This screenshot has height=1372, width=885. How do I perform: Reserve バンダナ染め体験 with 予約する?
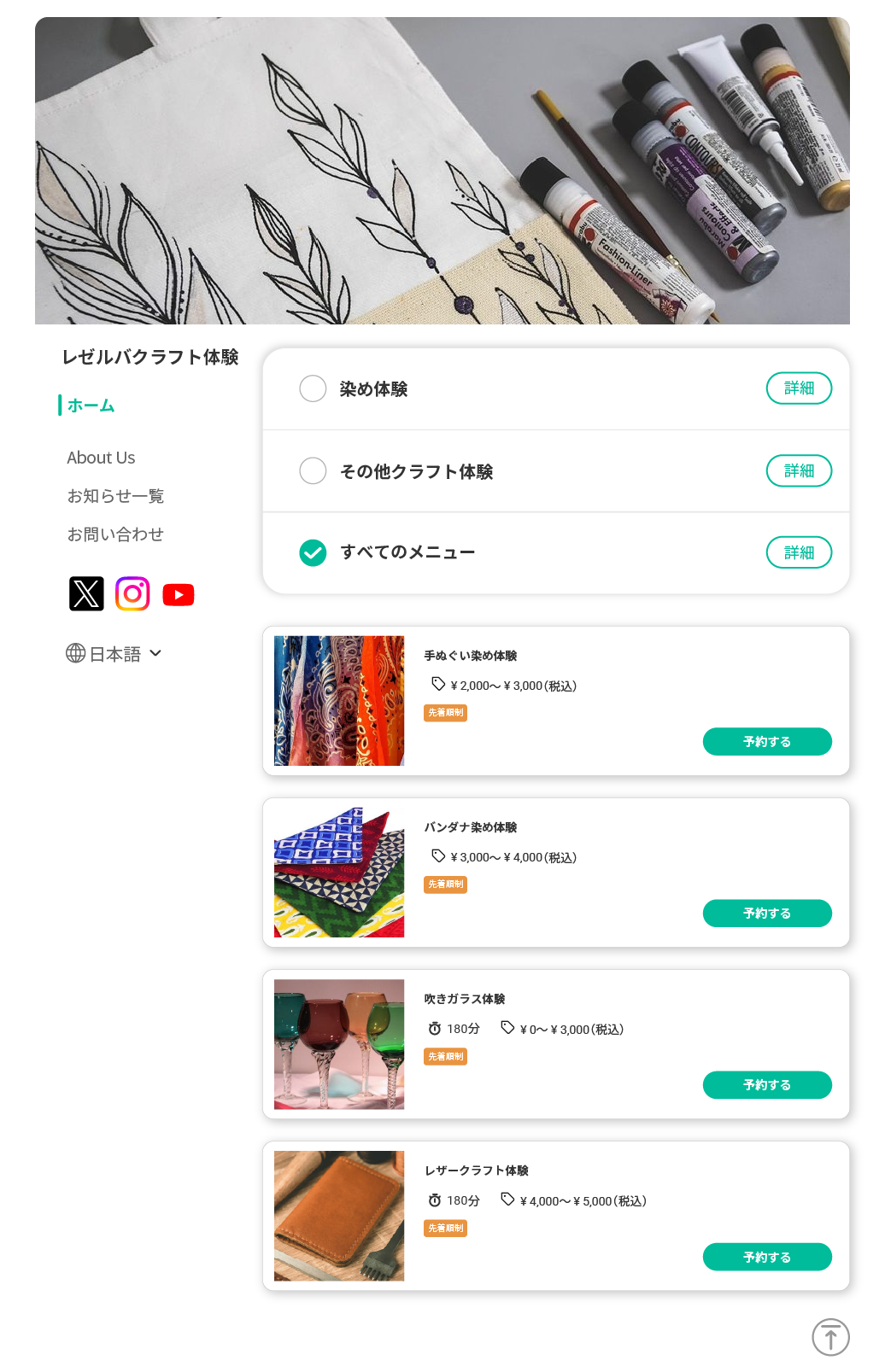766,914
